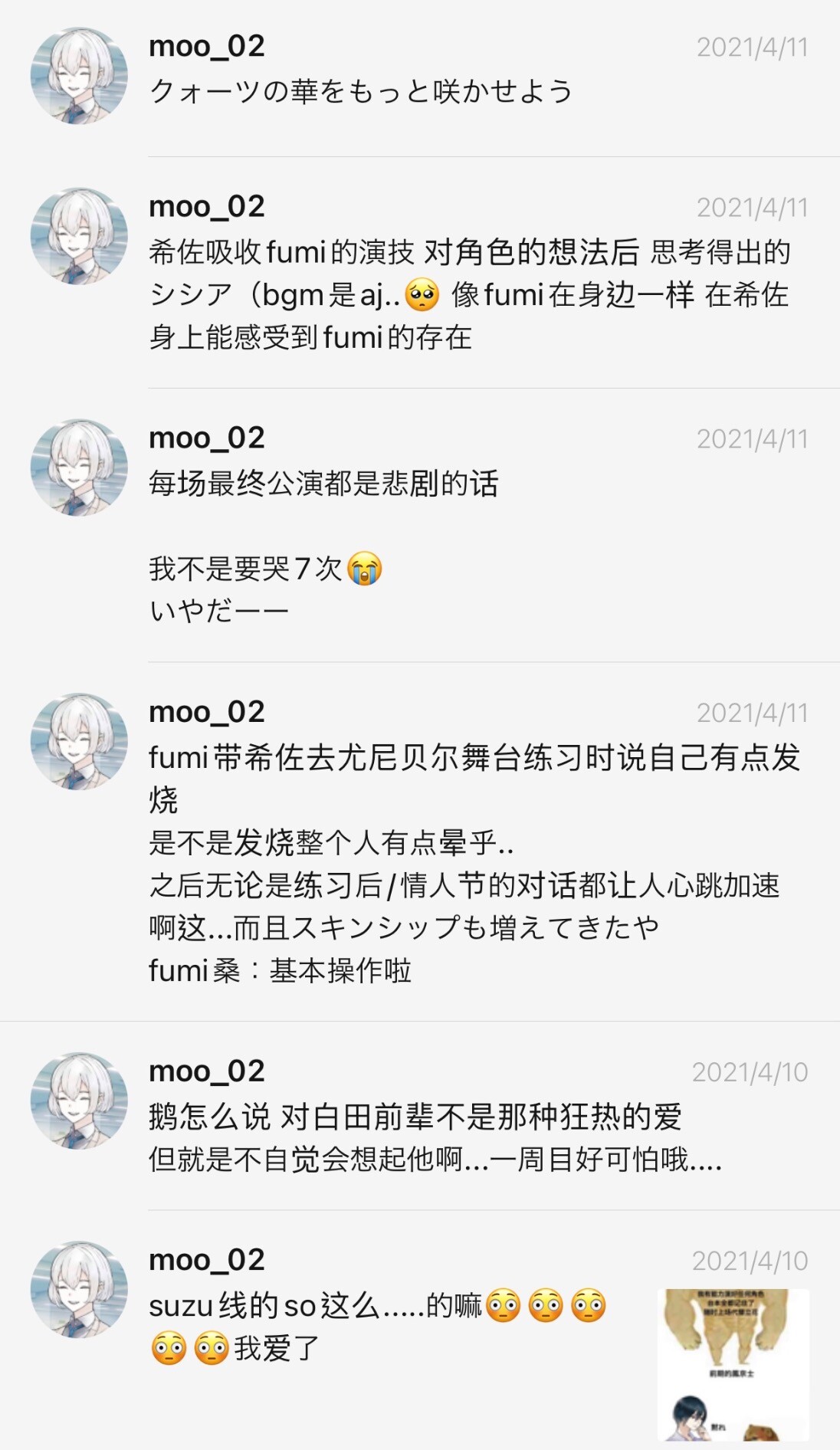The image size is (840, 1450).
Task: View the image attached to the suzu线 post
Action: coord(733,1365)
